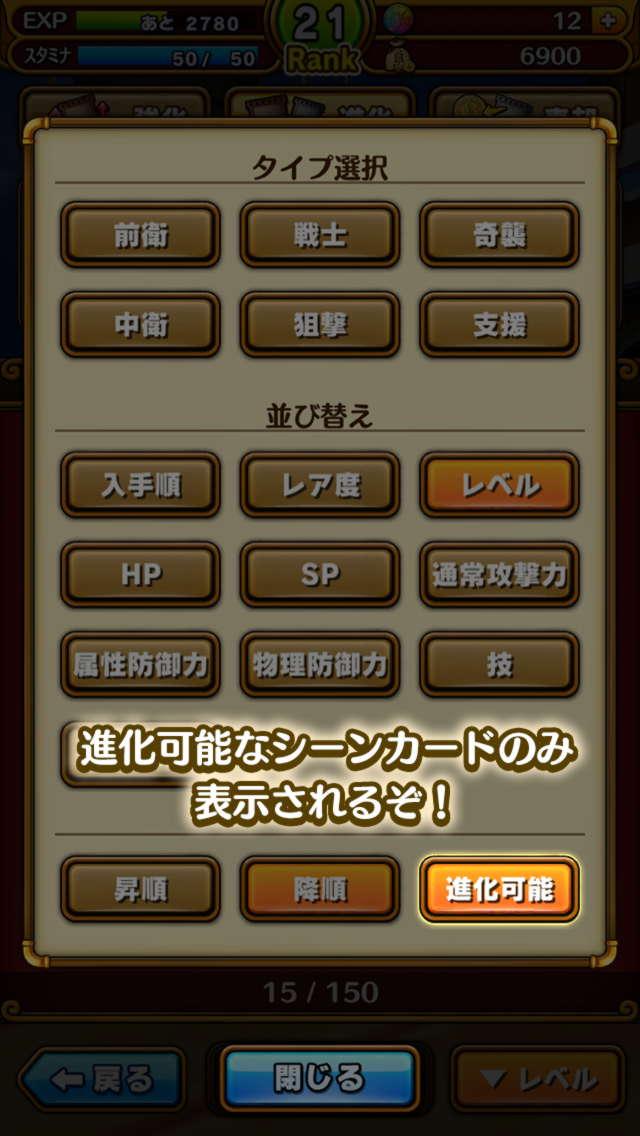The height and width of the screenshot is (1136, 640).
Task: Sort by SP
Action: (320, 575)
